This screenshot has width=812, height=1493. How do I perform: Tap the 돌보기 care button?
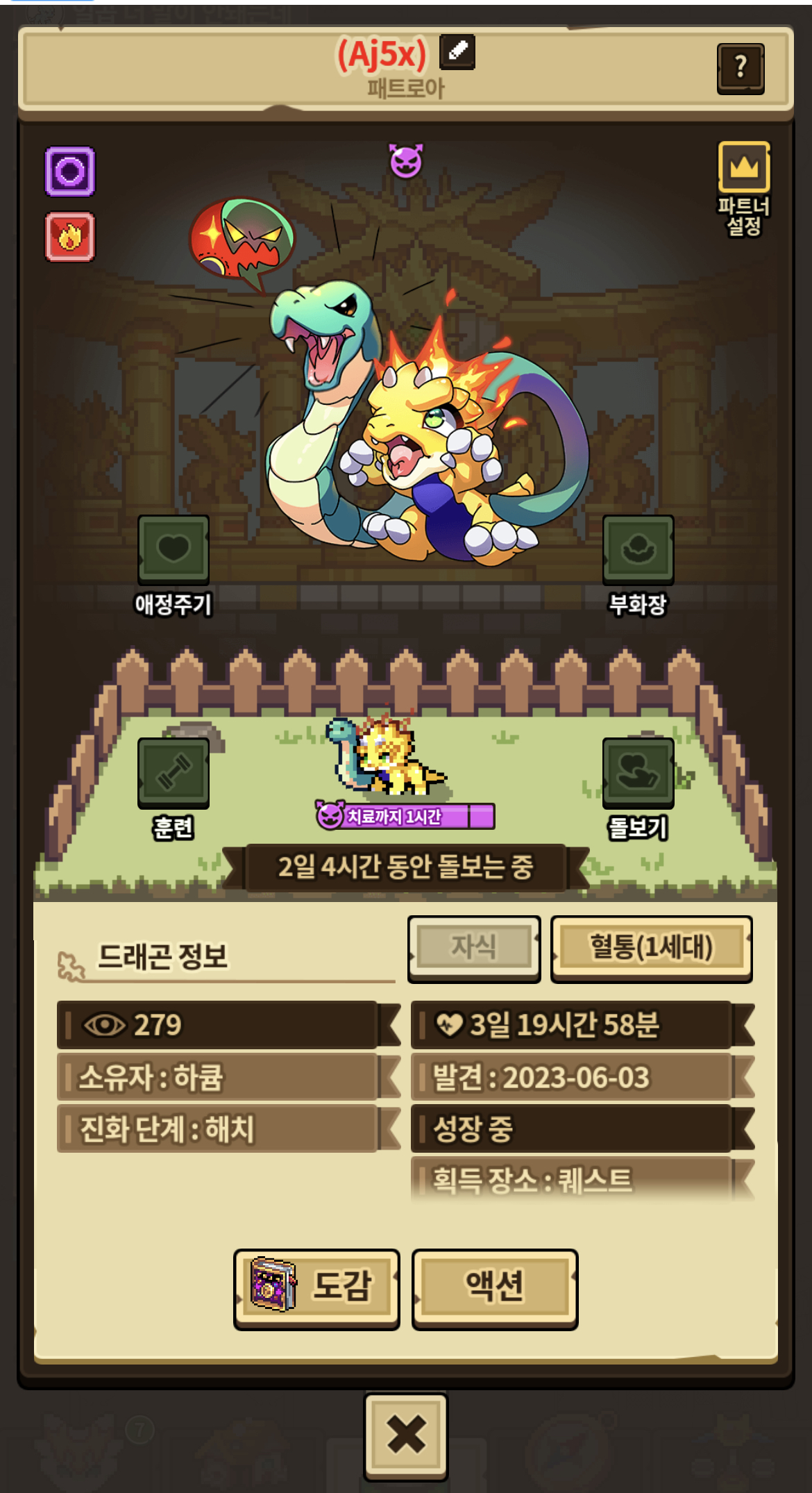pyautogui.click(x=638, y=773)
